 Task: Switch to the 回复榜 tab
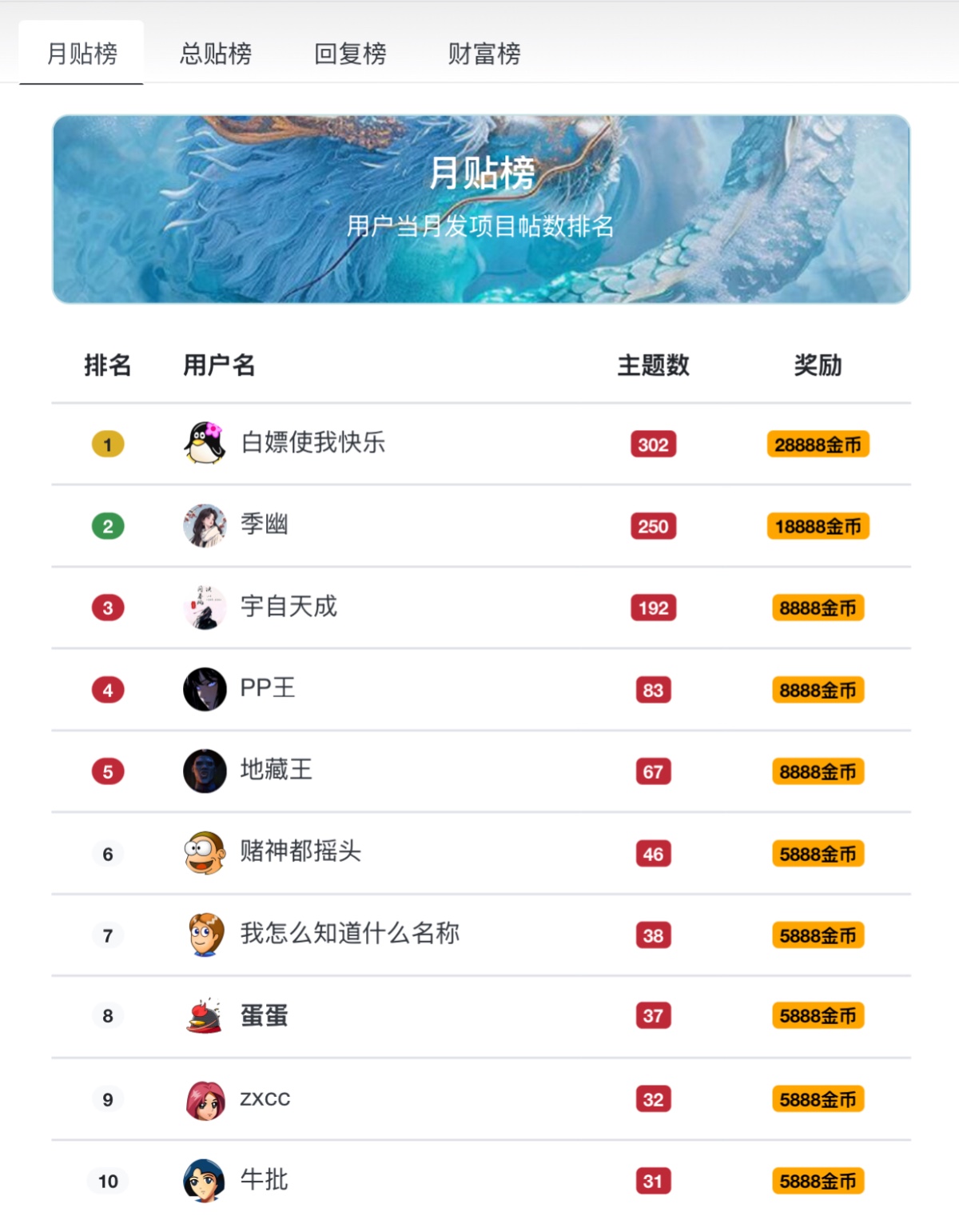click(350, 54)
